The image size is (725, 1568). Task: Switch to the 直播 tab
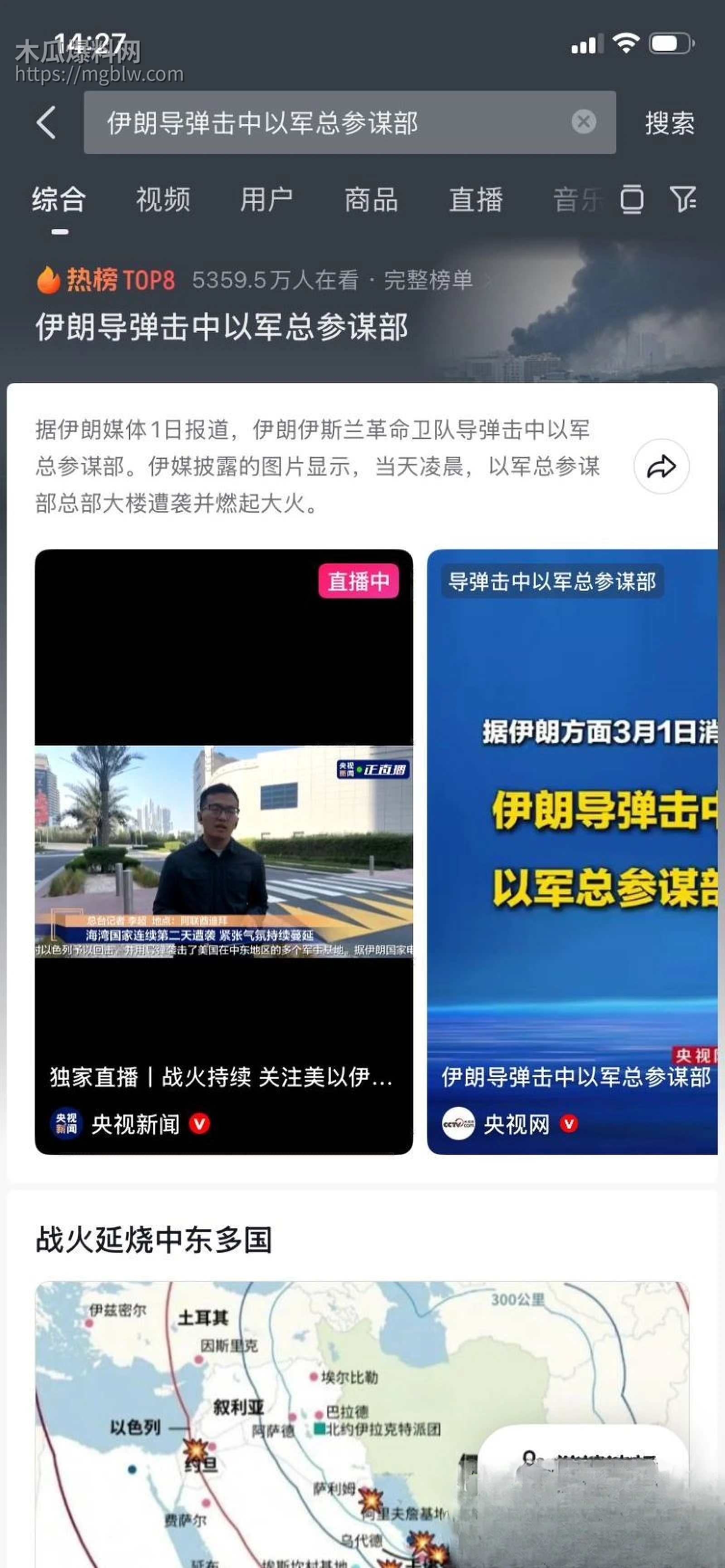point(475,199)
